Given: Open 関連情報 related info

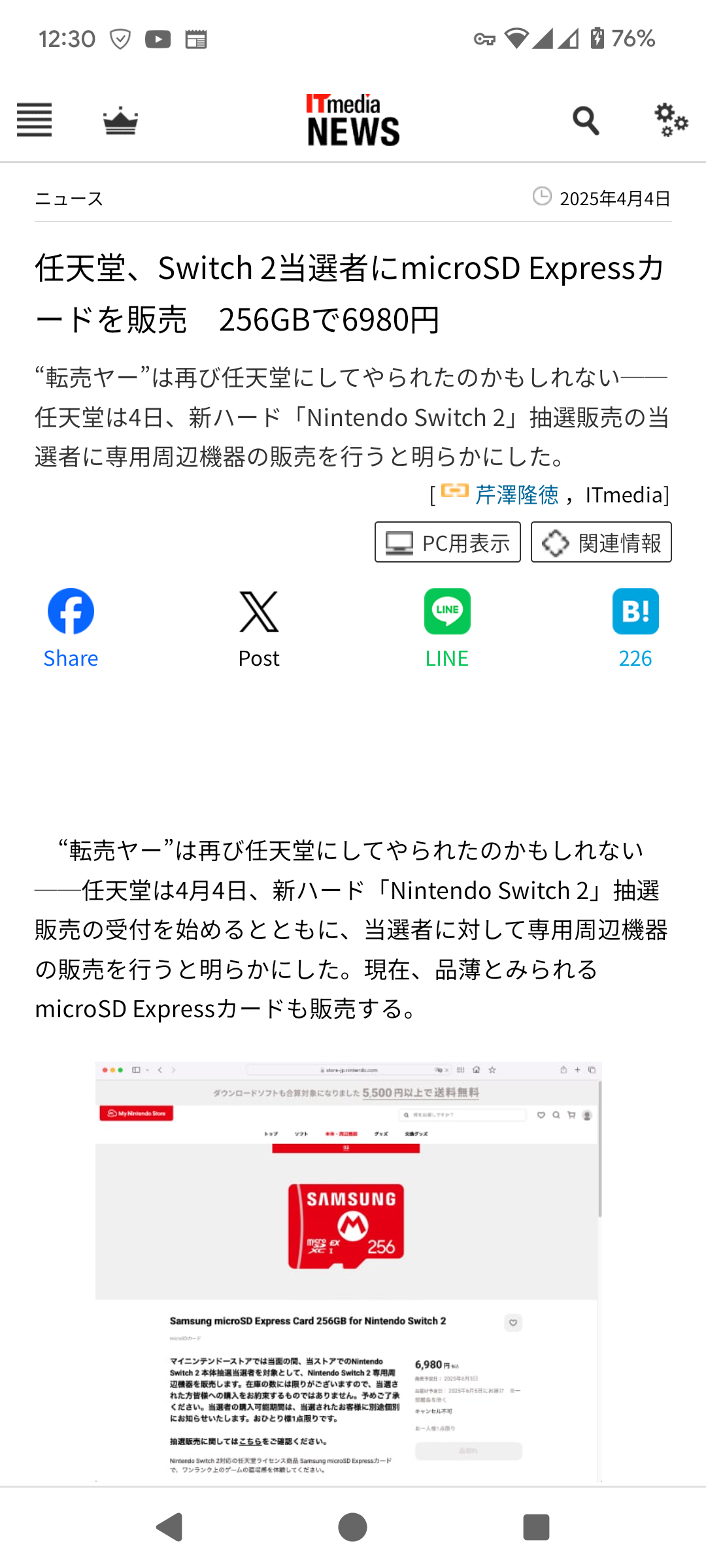Looking at the screenshot, I should 601,542.
